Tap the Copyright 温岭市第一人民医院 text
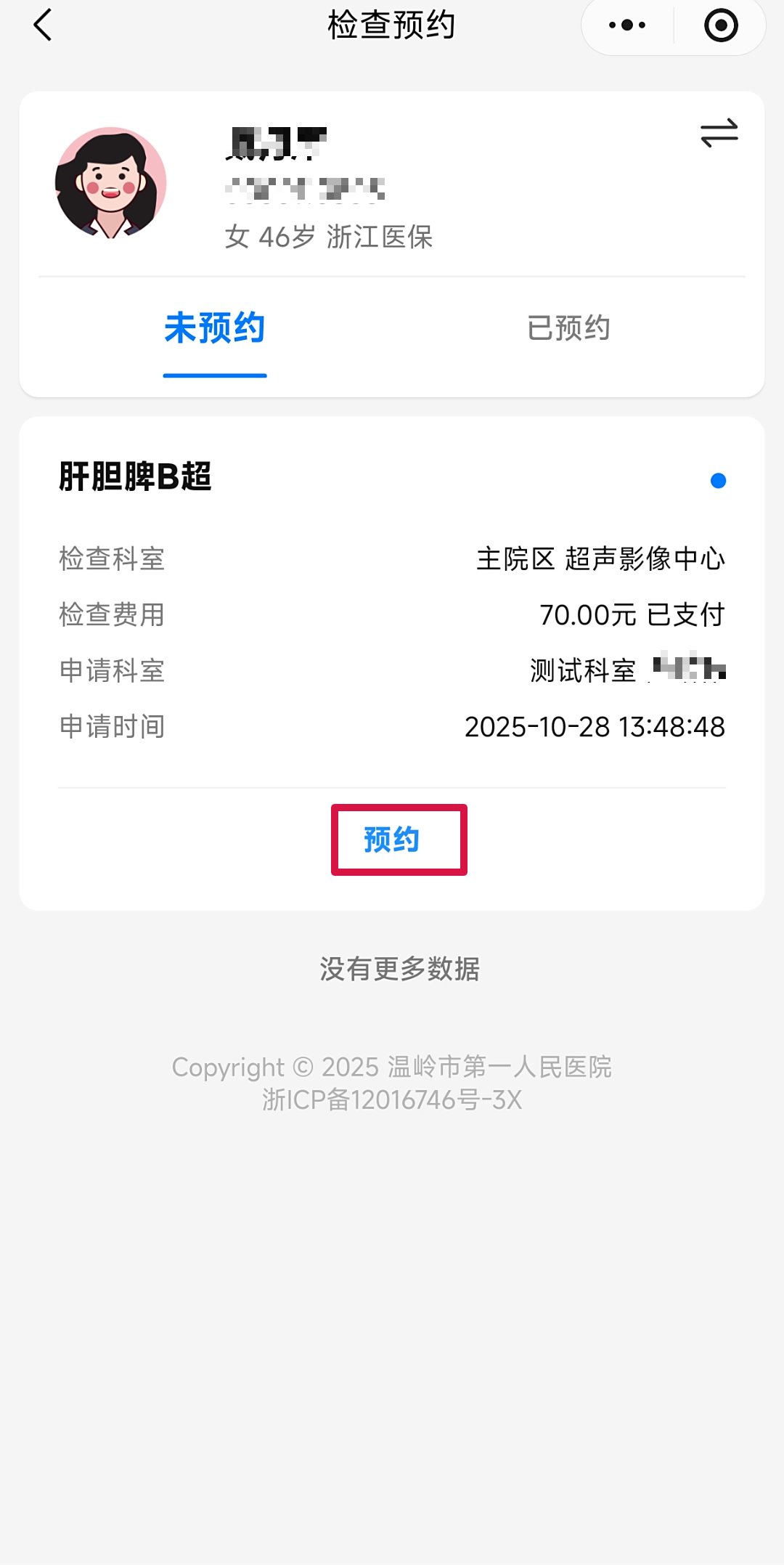Image resolution: width=784 pixels, height=1565 pixels. [392, 1066]
